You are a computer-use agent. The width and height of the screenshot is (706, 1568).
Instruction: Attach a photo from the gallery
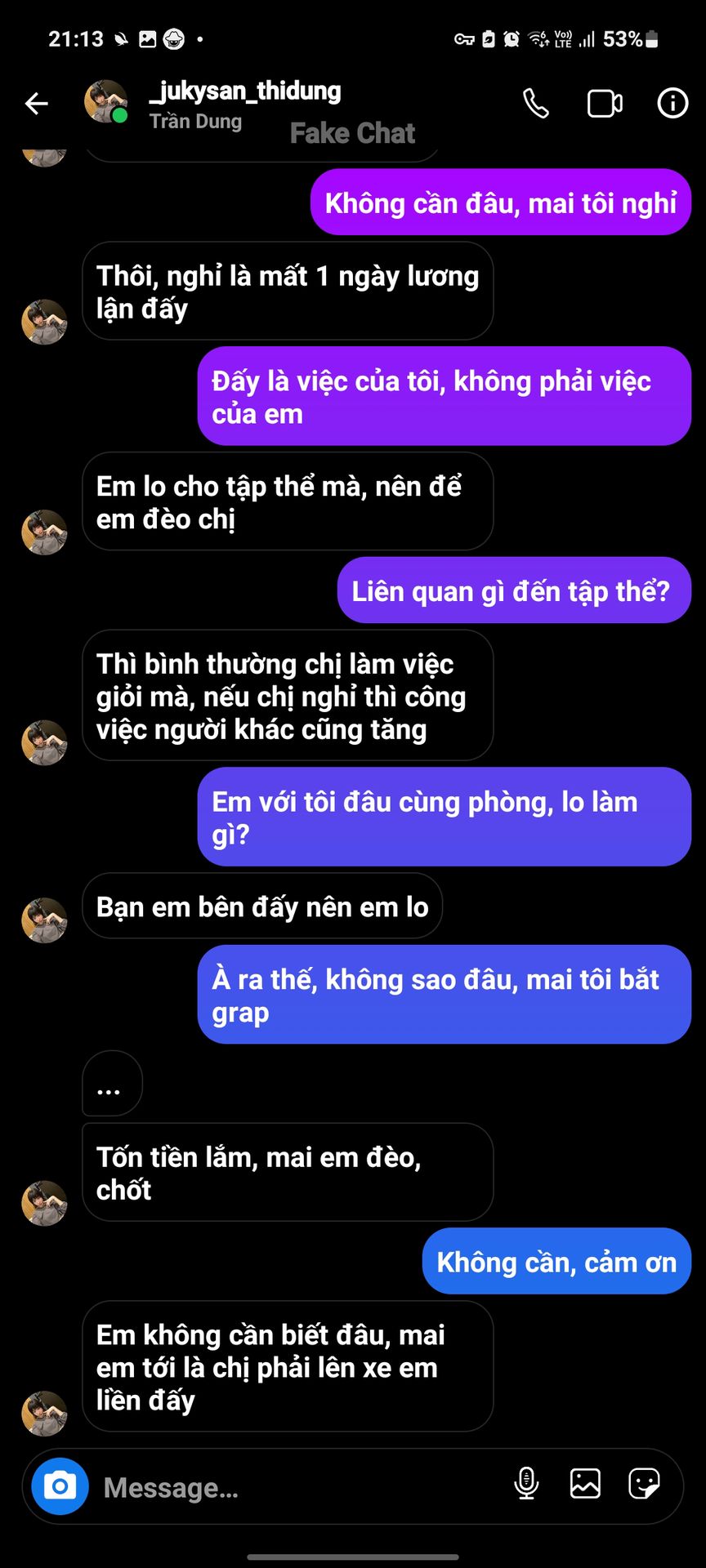pyautogui.click(x=585, y=1484)
